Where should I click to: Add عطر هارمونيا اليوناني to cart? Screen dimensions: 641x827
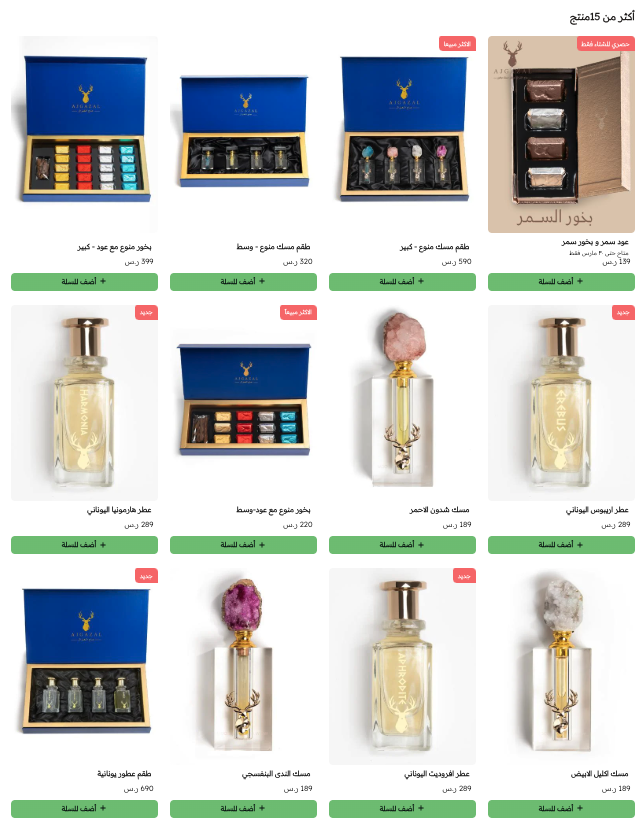[85, 545]
